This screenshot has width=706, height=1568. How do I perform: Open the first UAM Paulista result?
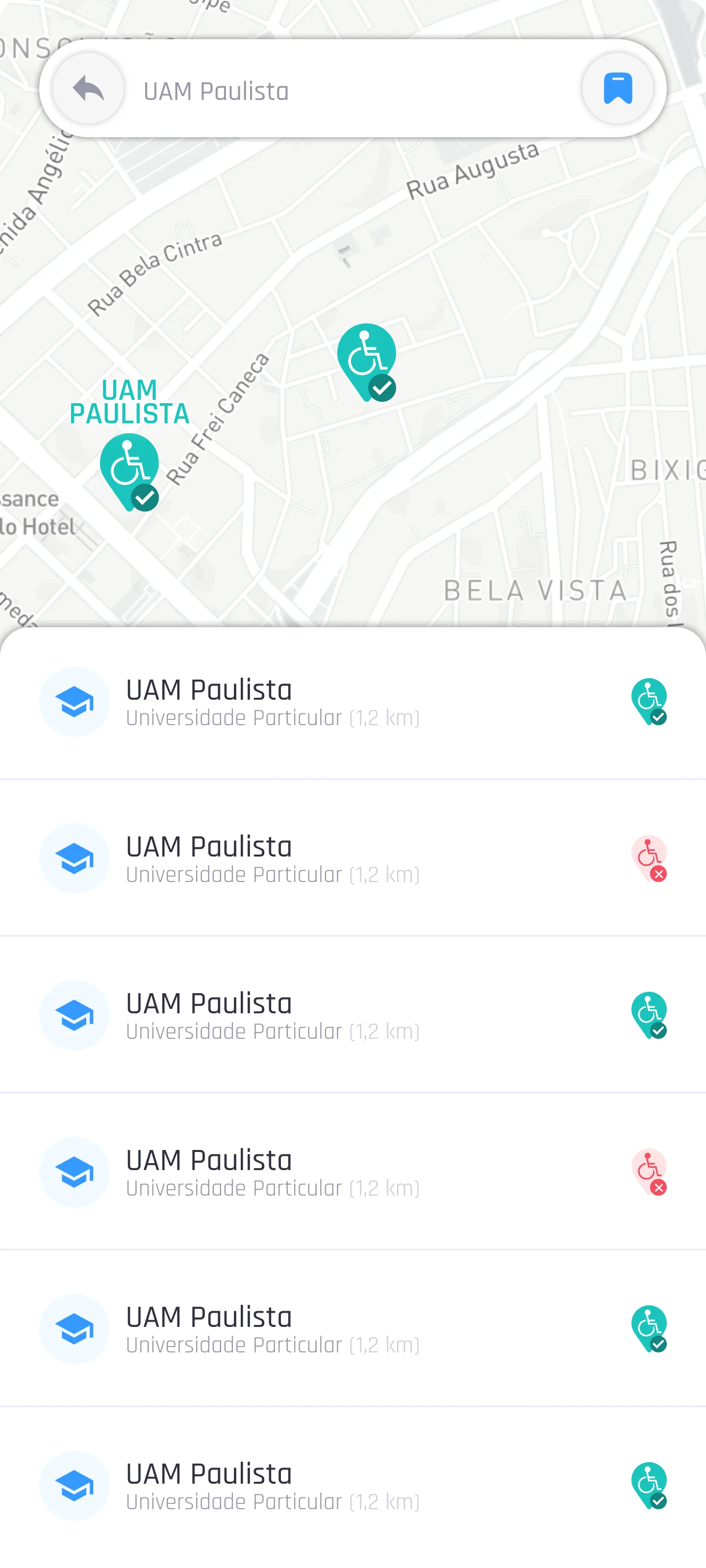pos(353,702)
